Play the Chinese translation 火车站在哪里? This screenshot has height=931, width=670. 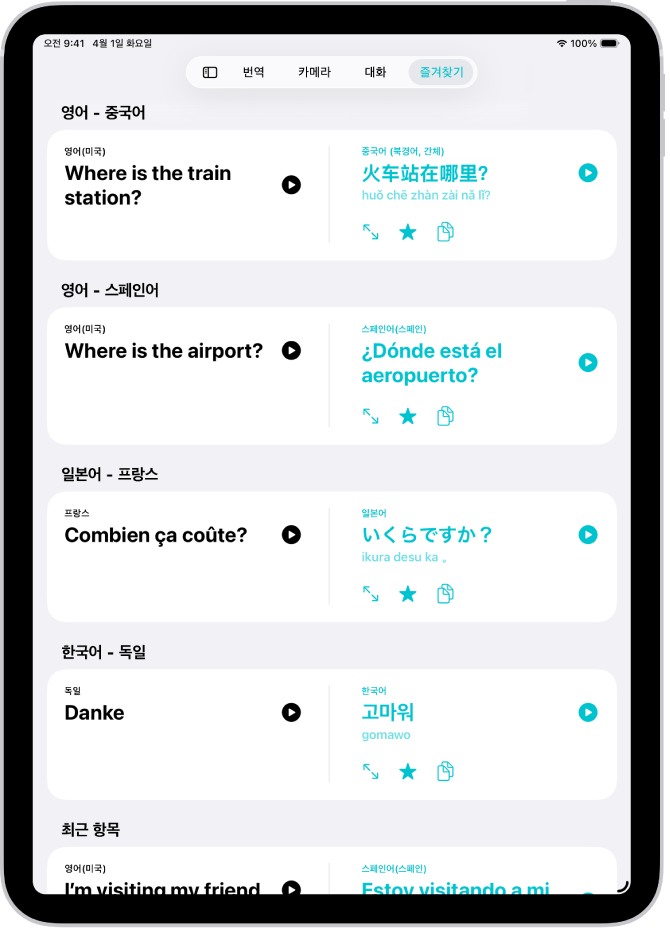click(x=588, y=173)
